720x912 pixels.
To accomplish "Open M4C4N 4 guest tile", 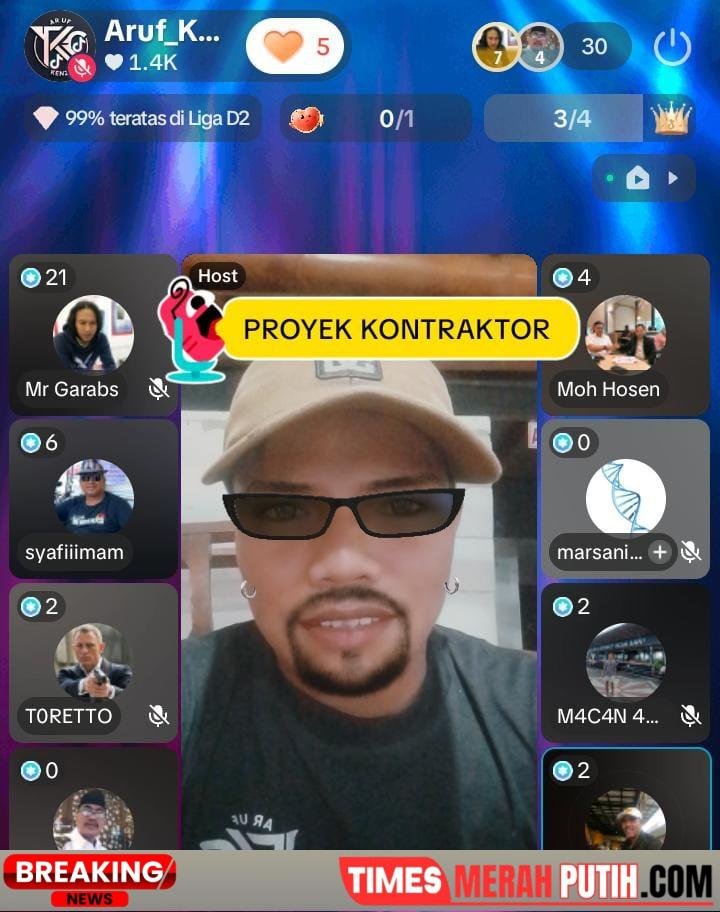I will pyautogui.click(x=625, y=662).
